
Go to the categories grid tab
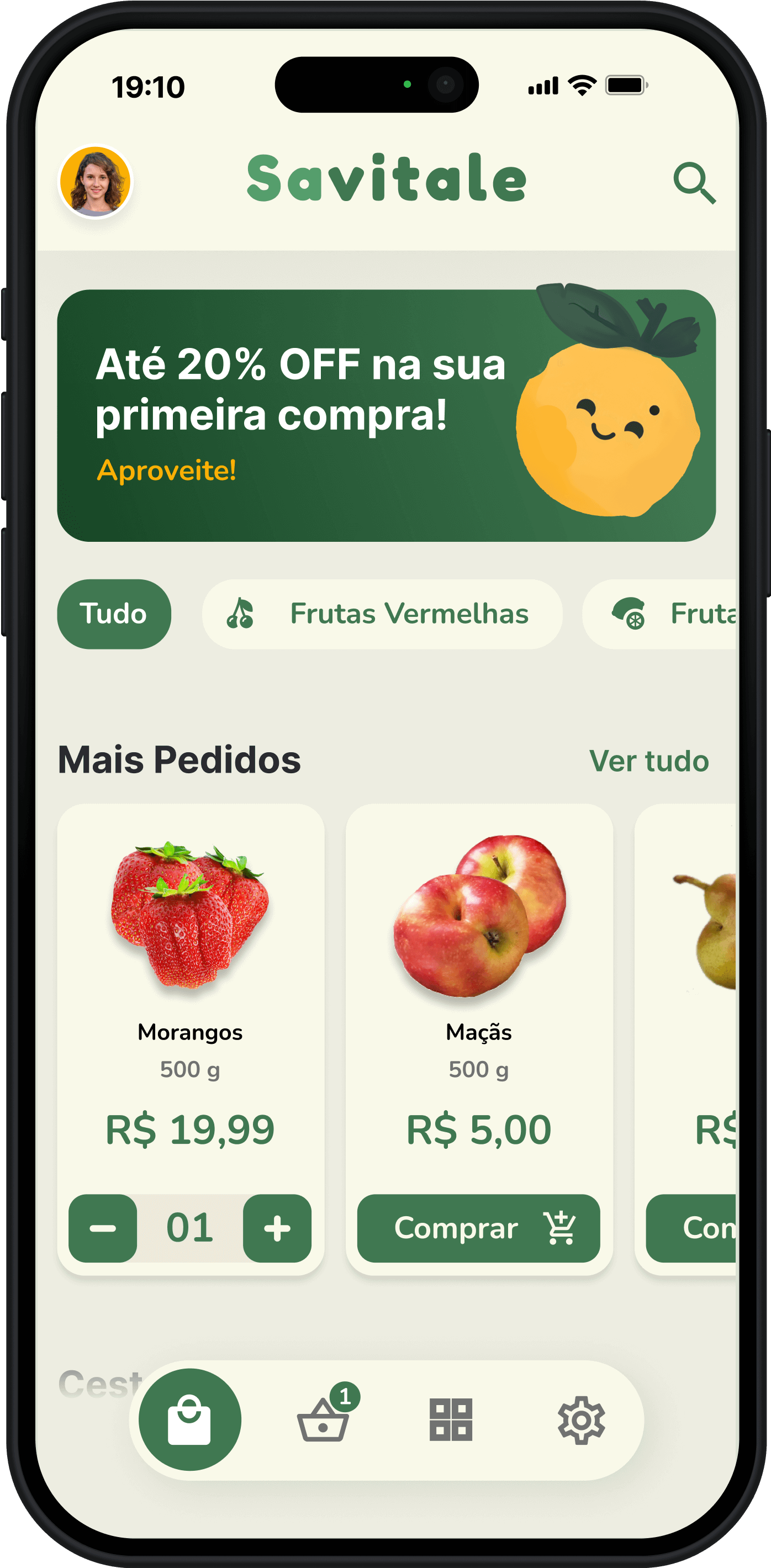pos(451,1420)
